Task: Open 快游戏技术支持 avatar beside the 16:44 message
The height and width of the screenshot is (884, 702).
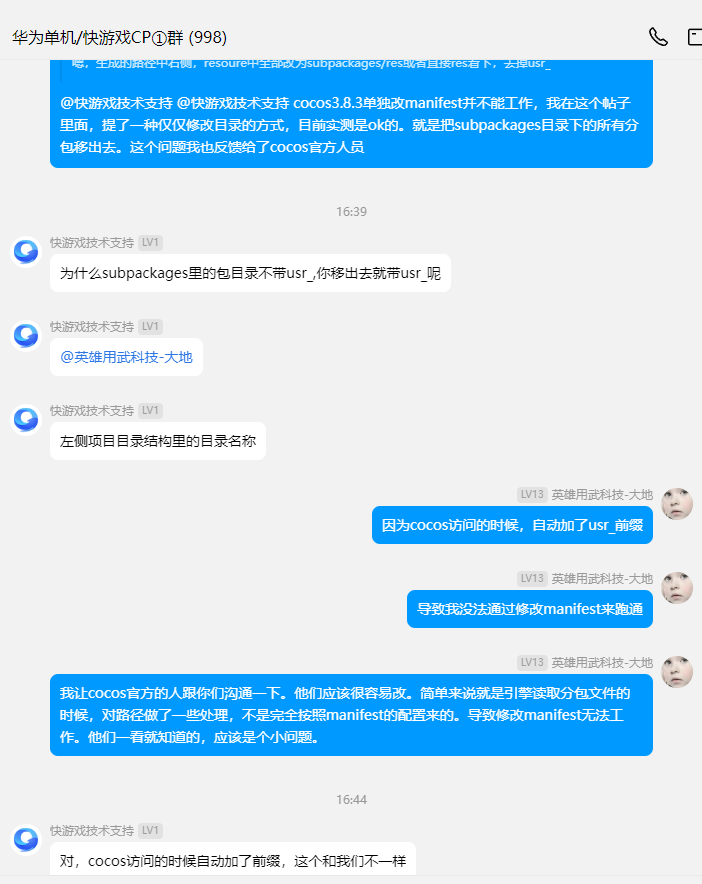Action: coord(26,839)
